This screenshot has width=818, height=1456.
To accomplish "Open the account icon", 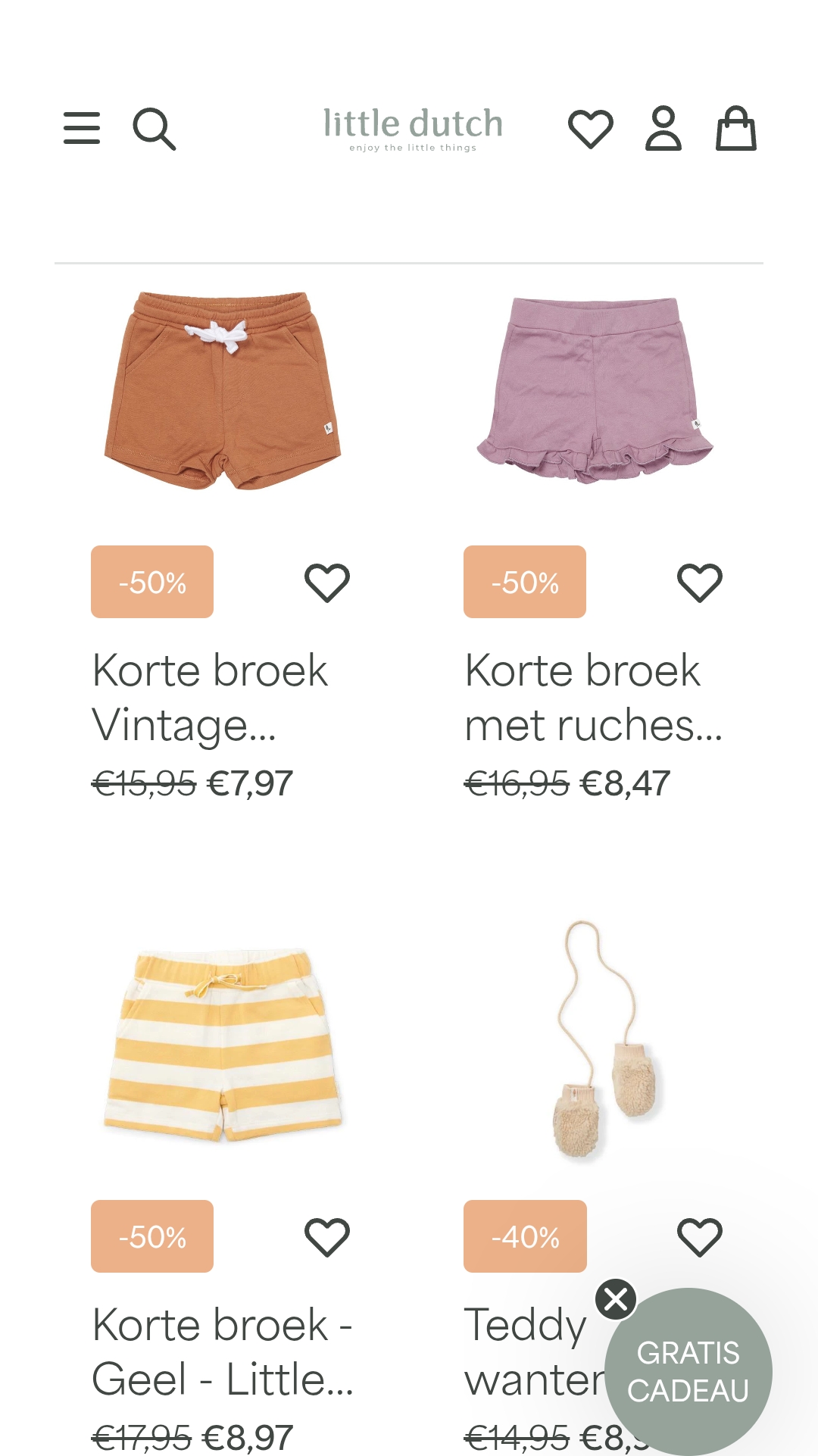I will tap(663, 127).
